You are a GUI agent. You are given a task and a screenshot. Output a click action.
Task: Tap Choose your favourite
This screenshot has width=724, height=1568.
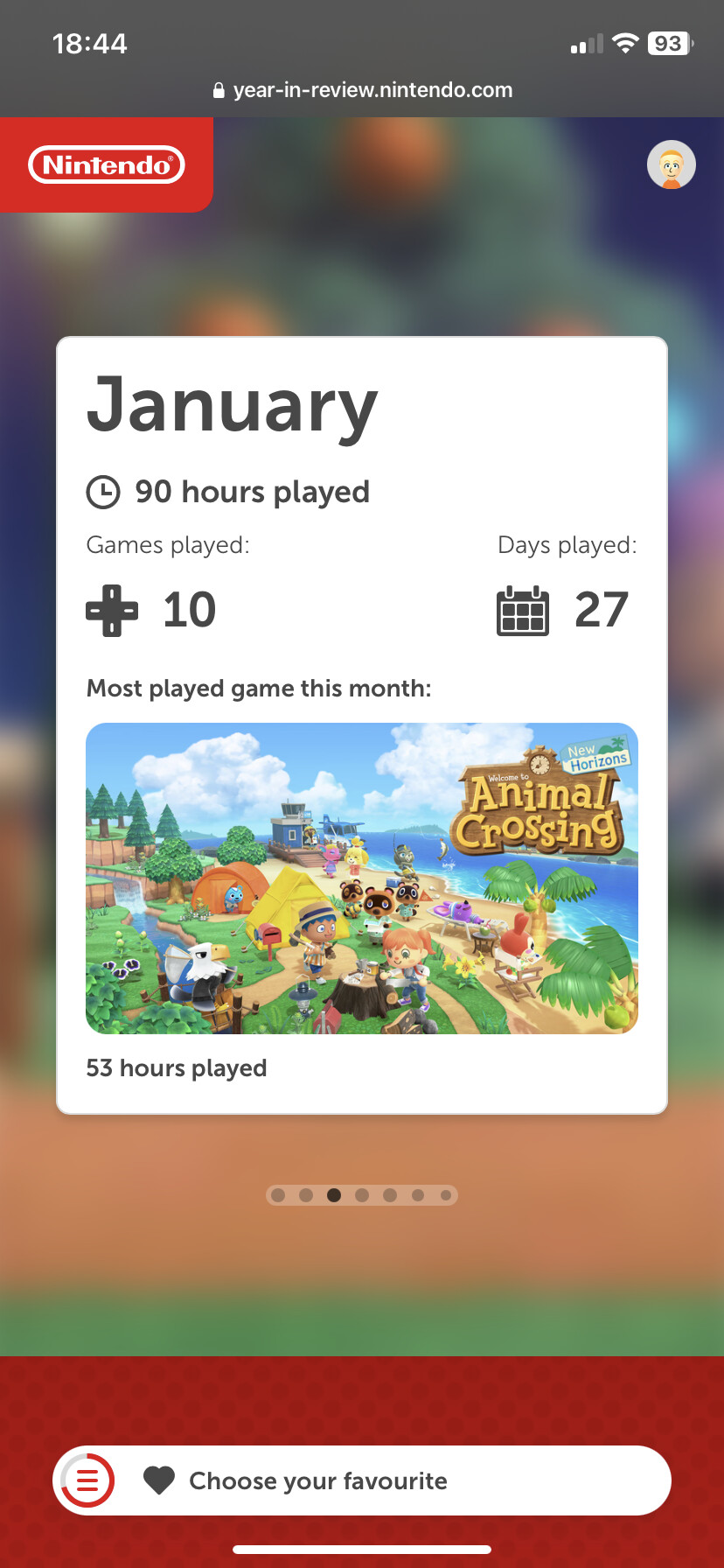click(x=318, y=1480)
